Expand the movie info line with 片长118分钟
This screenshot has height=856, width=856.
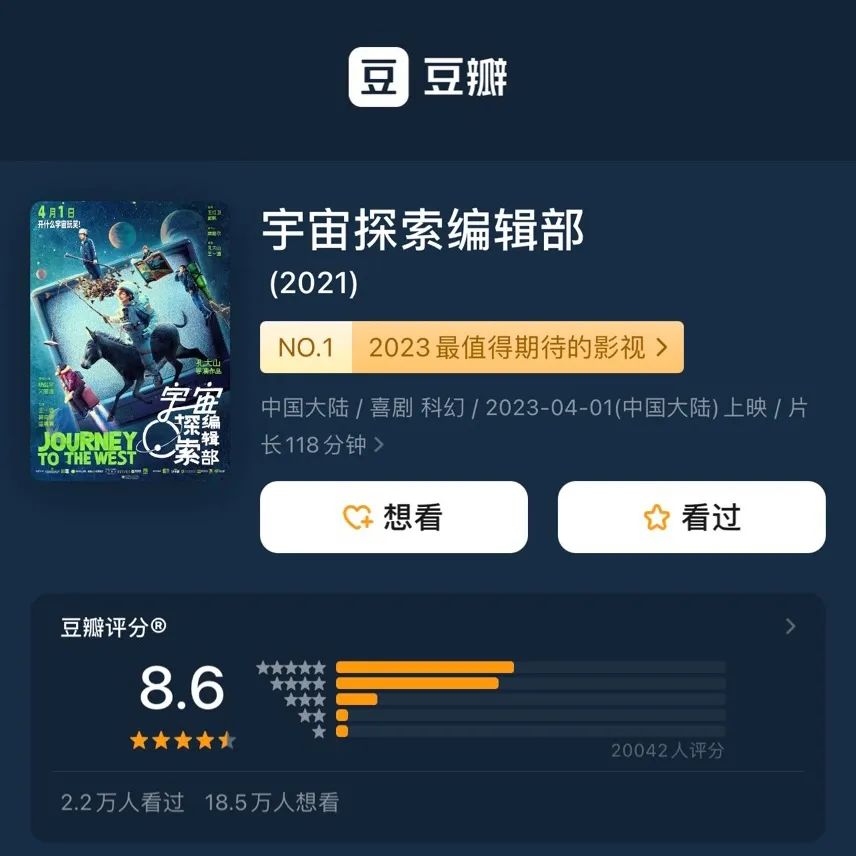[x=378, y=445]
